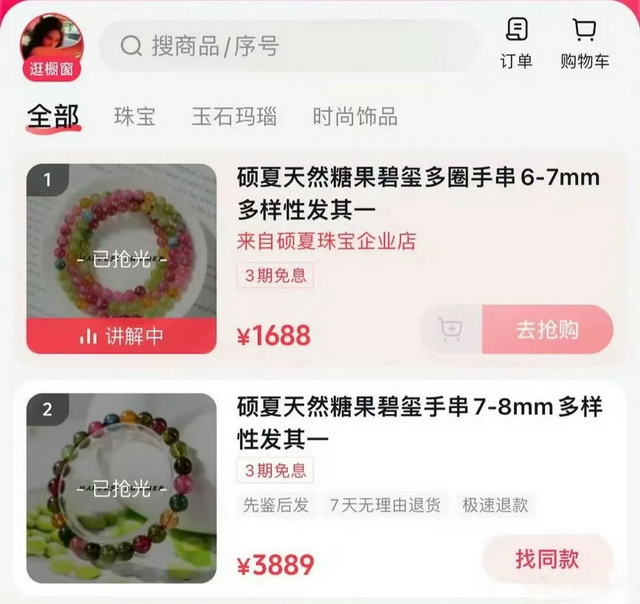Viewport: 640px width, 604px height.
Task: Select the 全部 tab
Action: click(x=53, y=116)
